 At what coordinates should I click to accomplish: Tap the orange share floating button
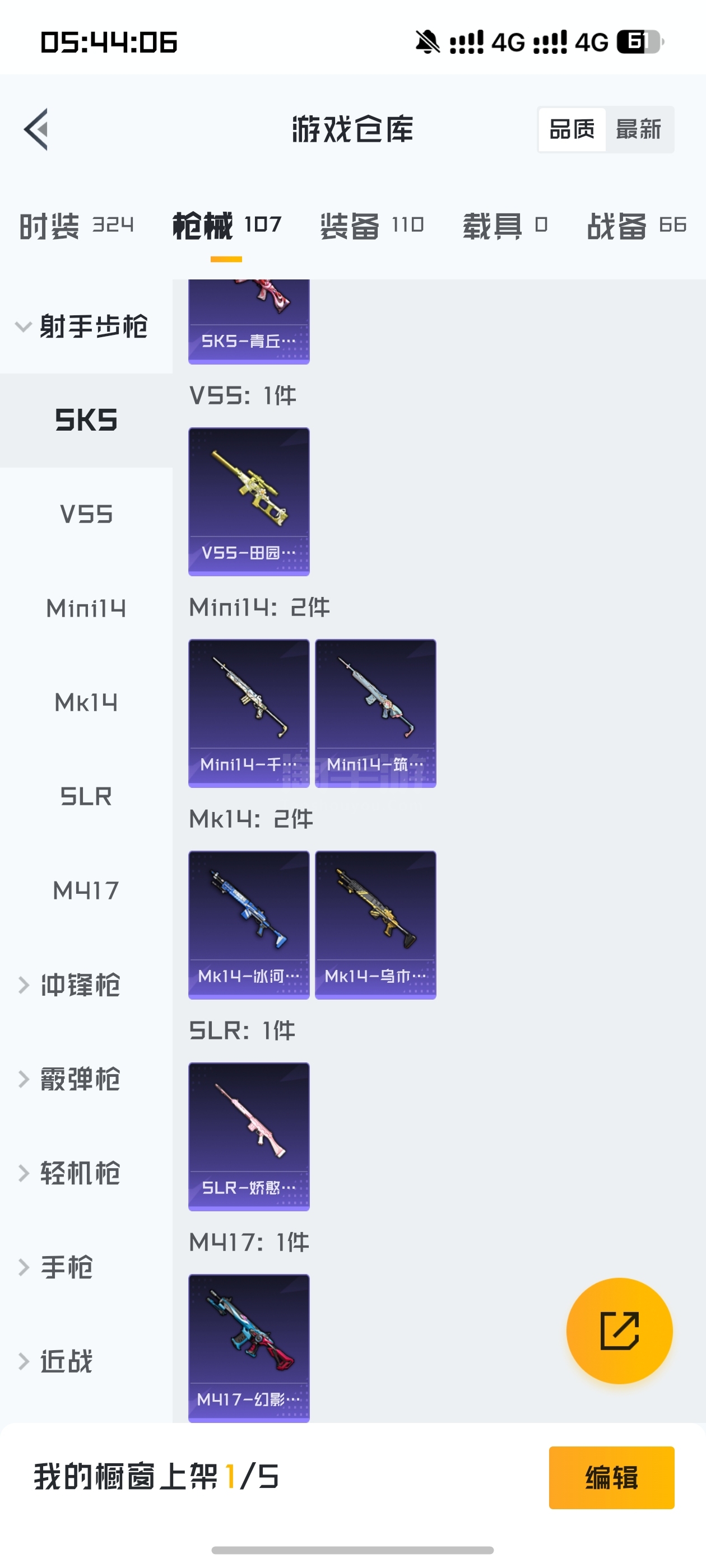(x=619, y=1331)
